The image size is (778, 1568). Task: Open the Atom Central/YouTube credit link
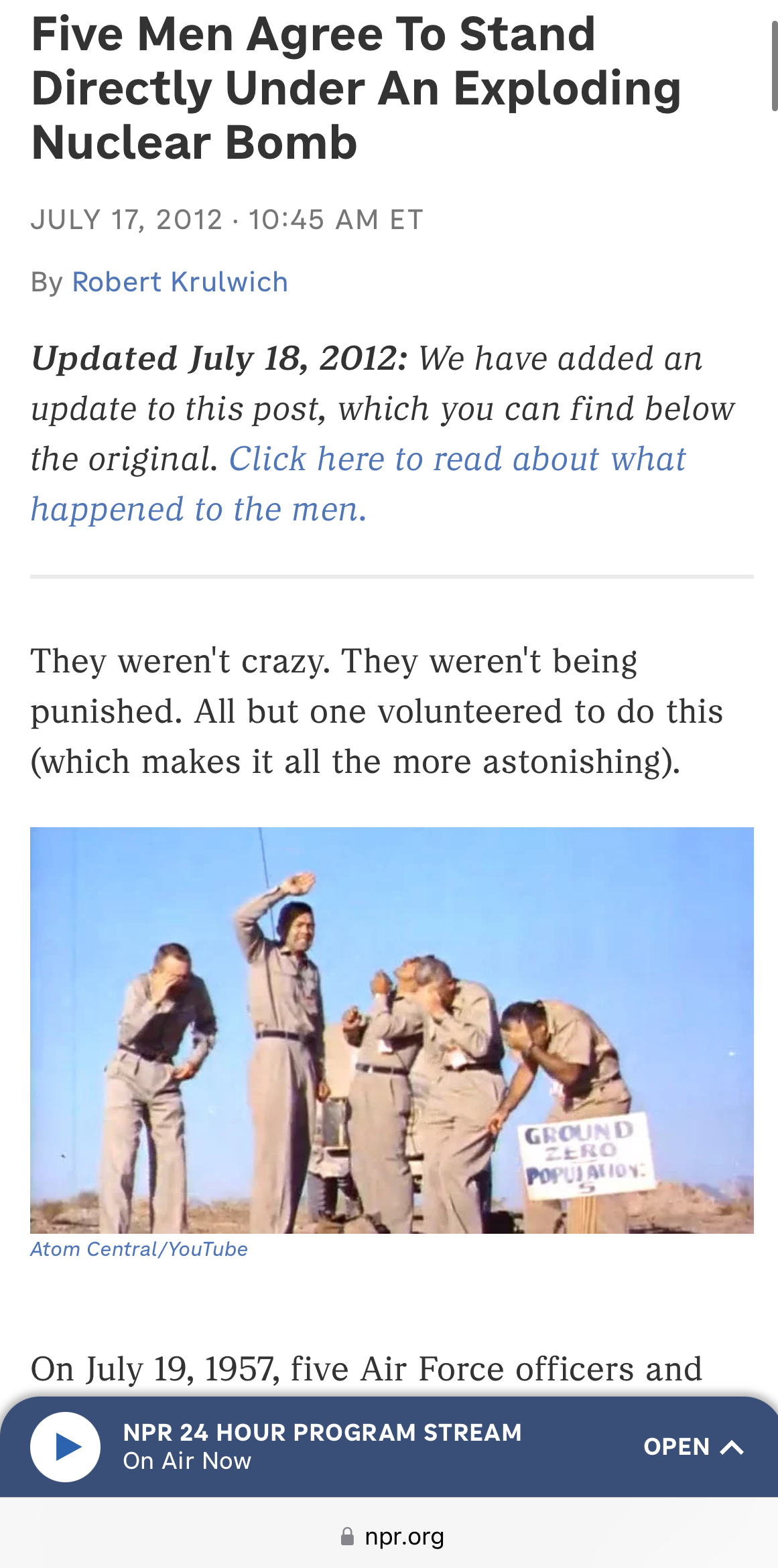[x=139, y=1249]
